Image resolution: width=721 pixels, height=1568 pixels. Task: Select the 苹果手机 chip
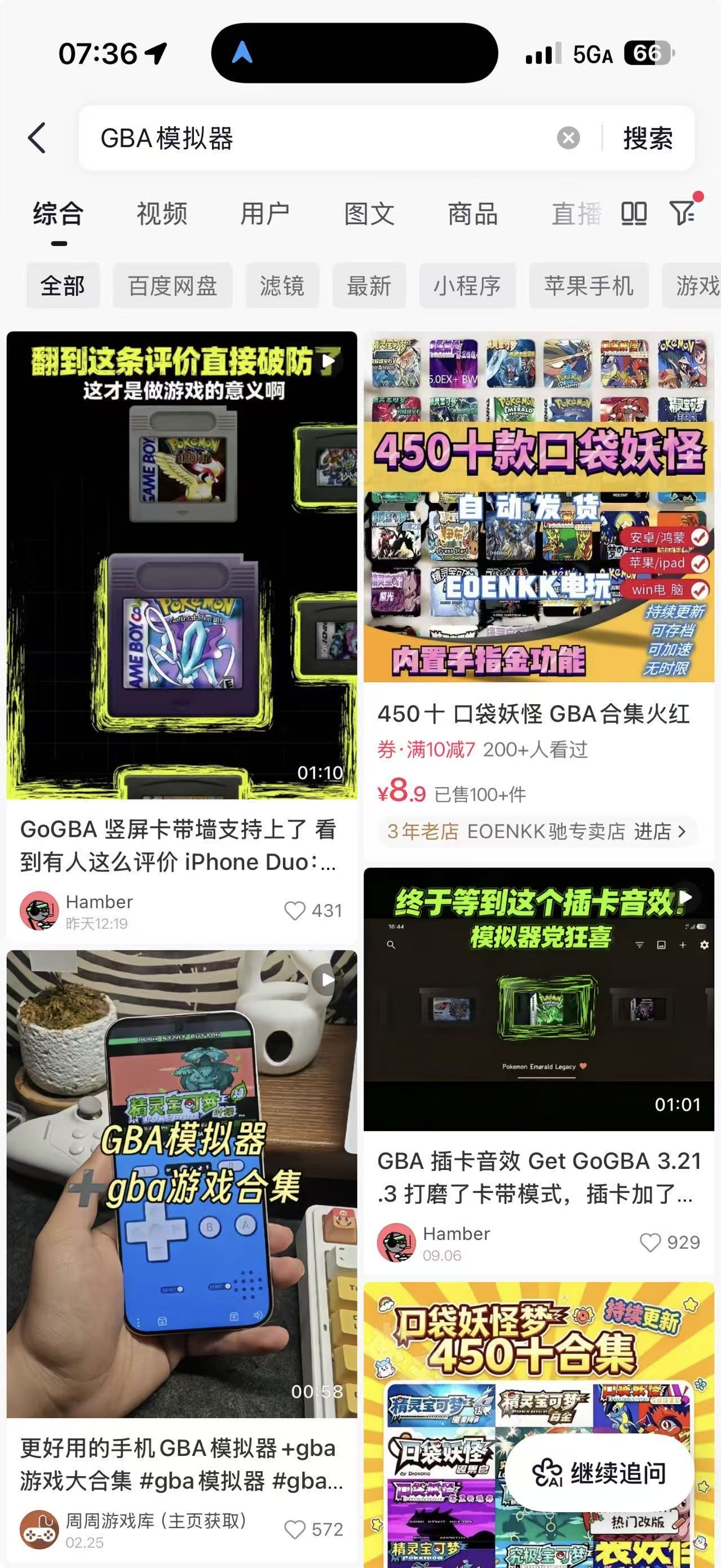coord(589,285)
